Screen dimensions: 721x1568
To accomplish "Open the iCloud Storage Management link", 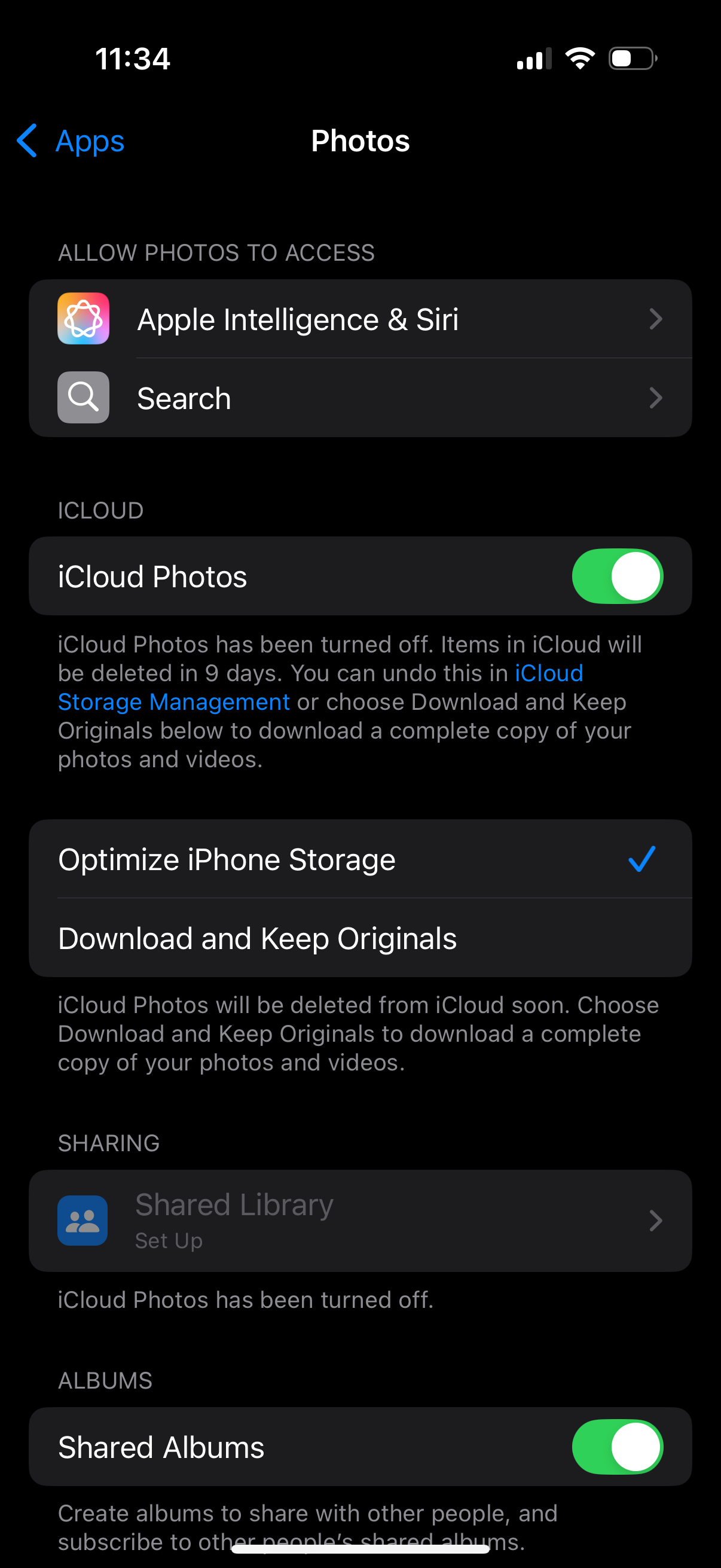I will pyautogui.click(x=173, y=702).
